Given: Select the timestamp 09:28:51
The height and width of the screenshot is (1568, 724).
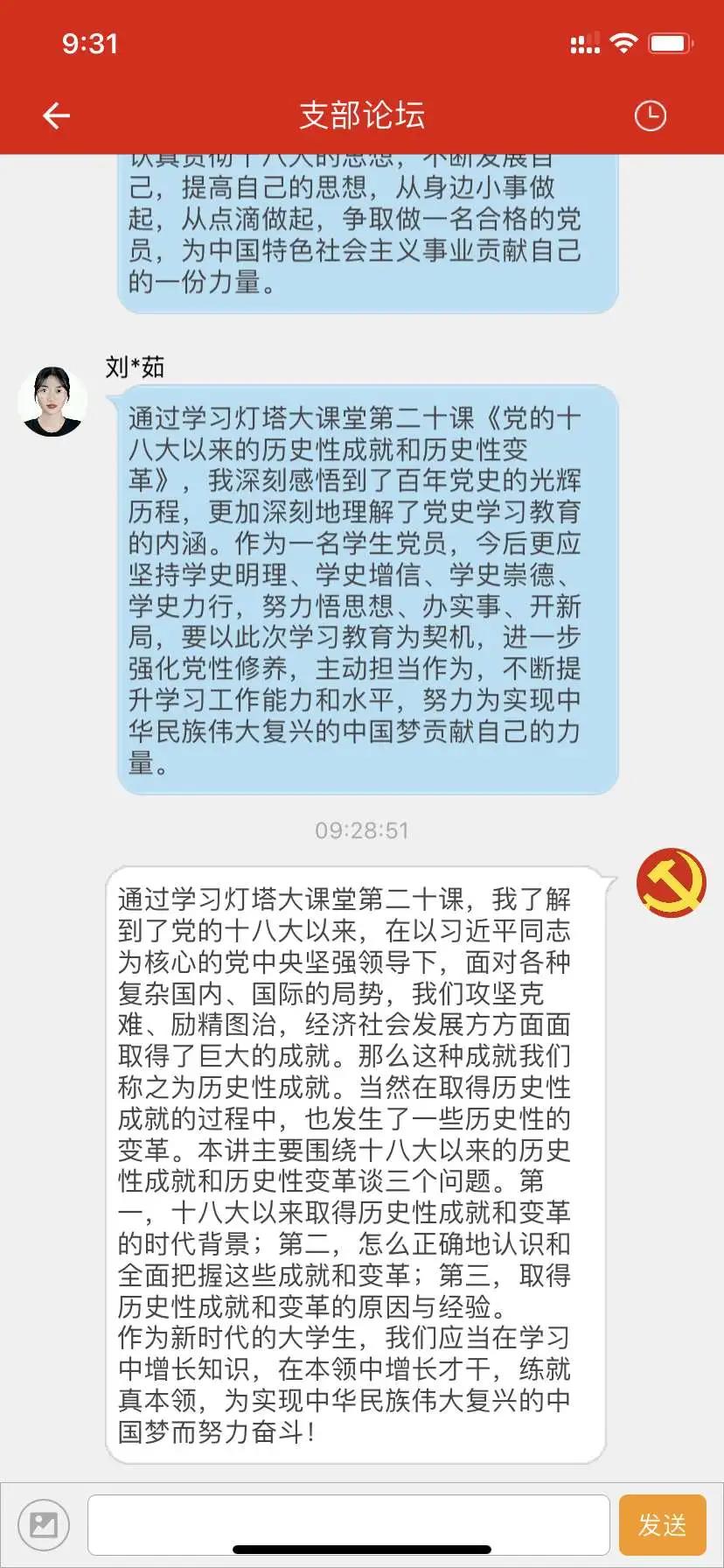Looking at the screenshot, I should [362, 831].
